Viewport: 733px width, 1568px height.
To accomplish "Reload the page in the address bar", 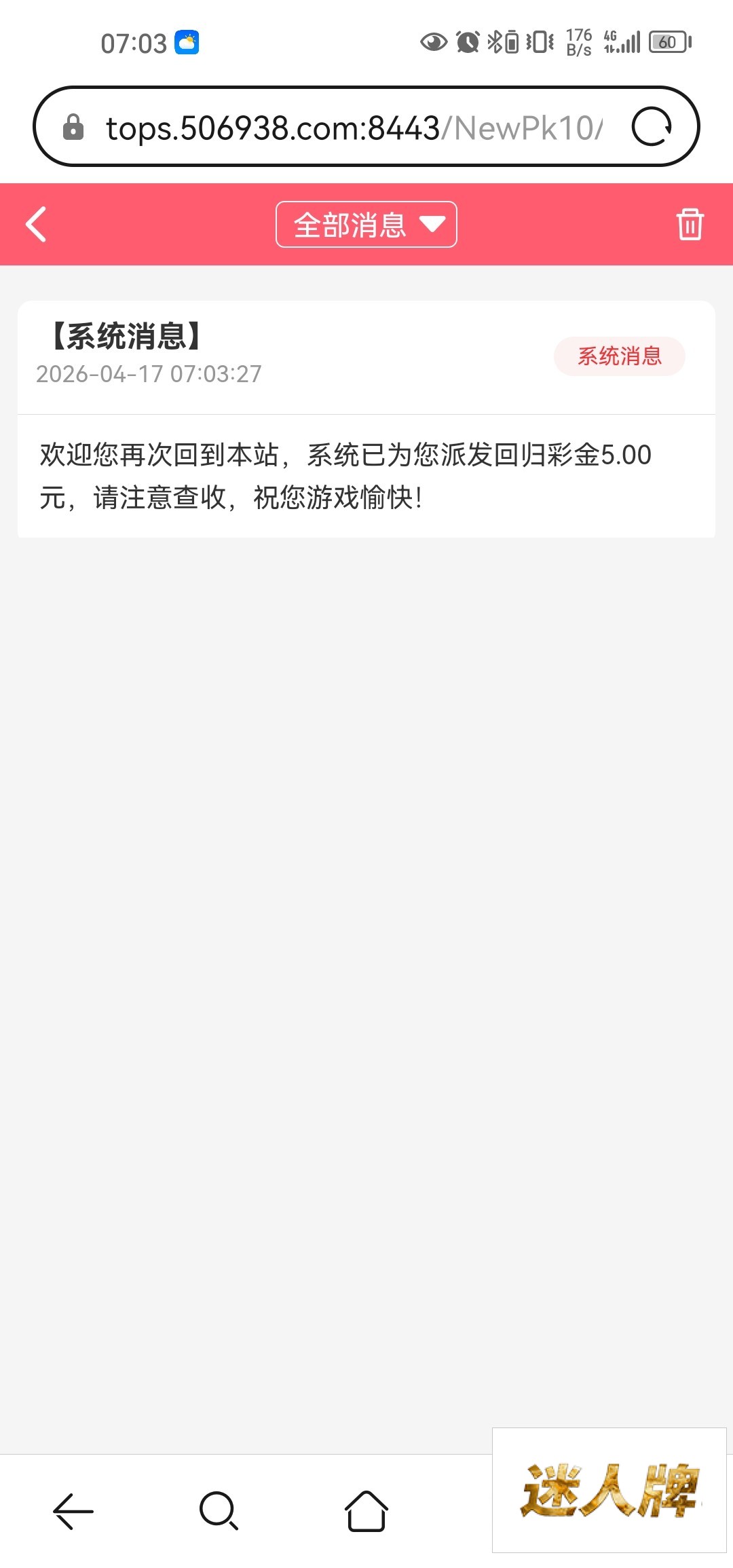I will click(652, 127).
